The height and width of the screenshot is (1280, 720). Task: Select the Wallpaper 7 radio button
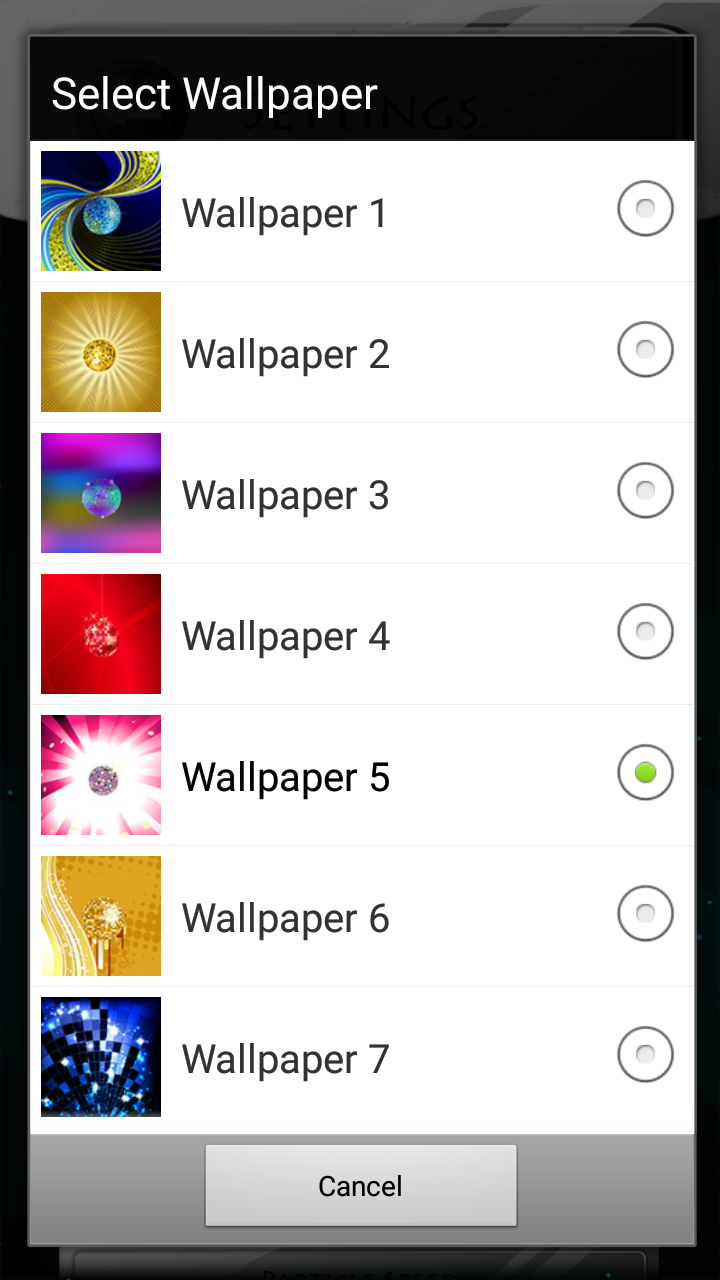pos(645,1054)
